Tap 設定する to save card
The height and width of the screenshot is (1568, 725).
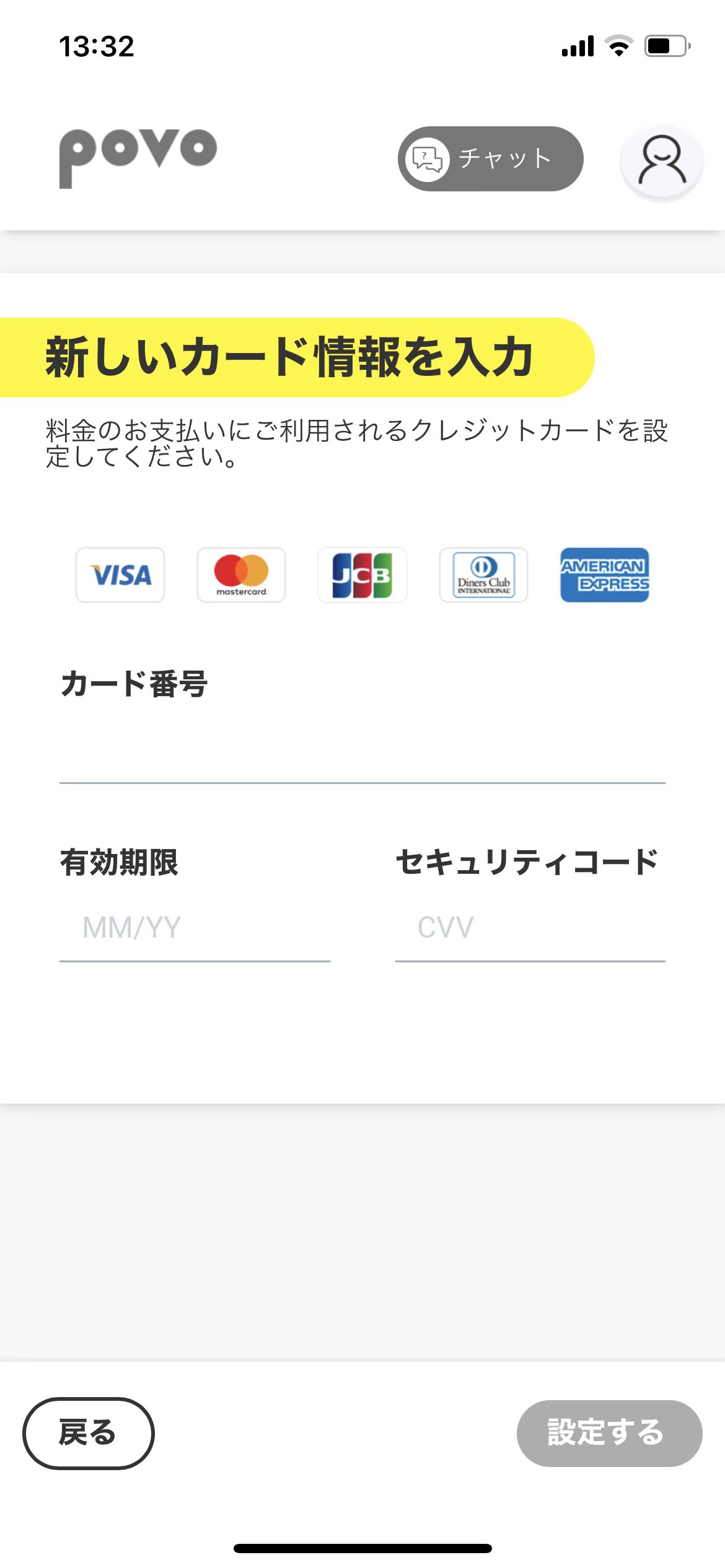pos(609,1433)
